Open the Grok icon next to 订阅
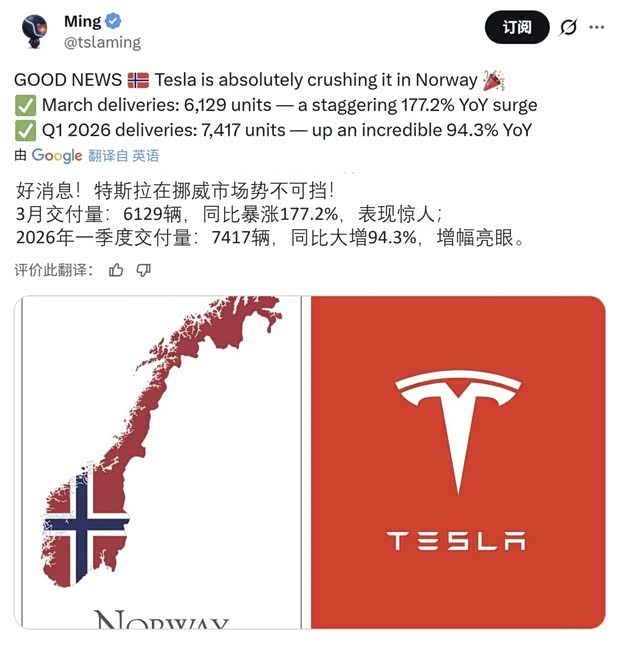620x646 pixels. pos(568,27)
